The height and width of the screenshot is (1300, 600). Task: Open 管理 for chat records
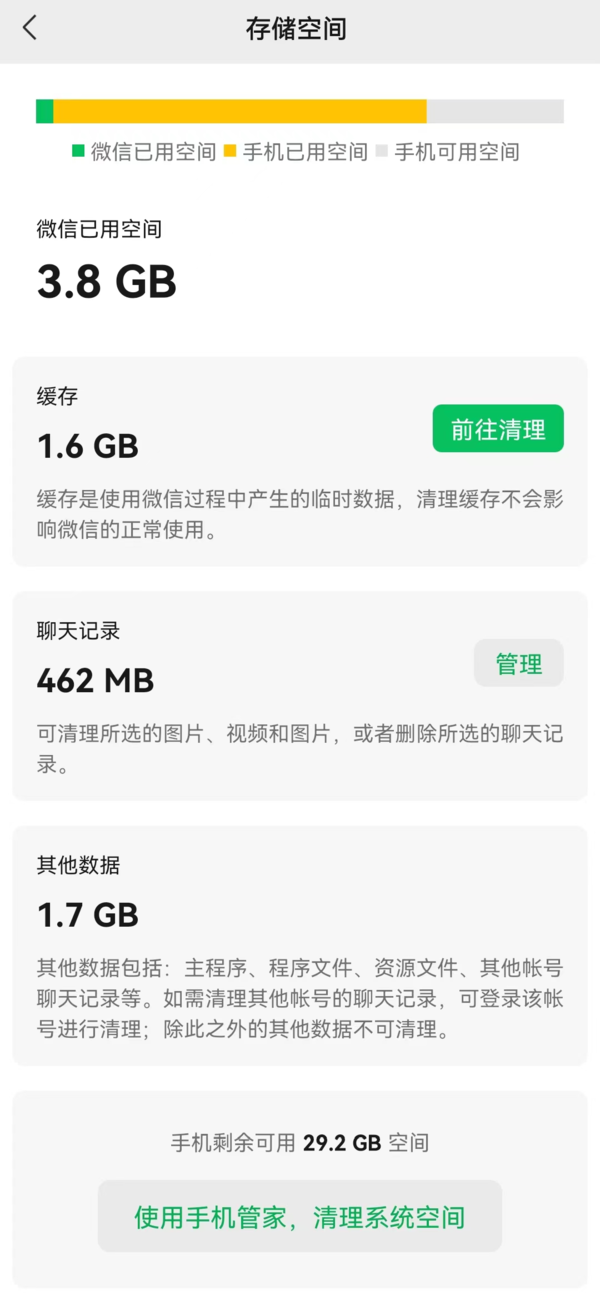pos(518,663)
